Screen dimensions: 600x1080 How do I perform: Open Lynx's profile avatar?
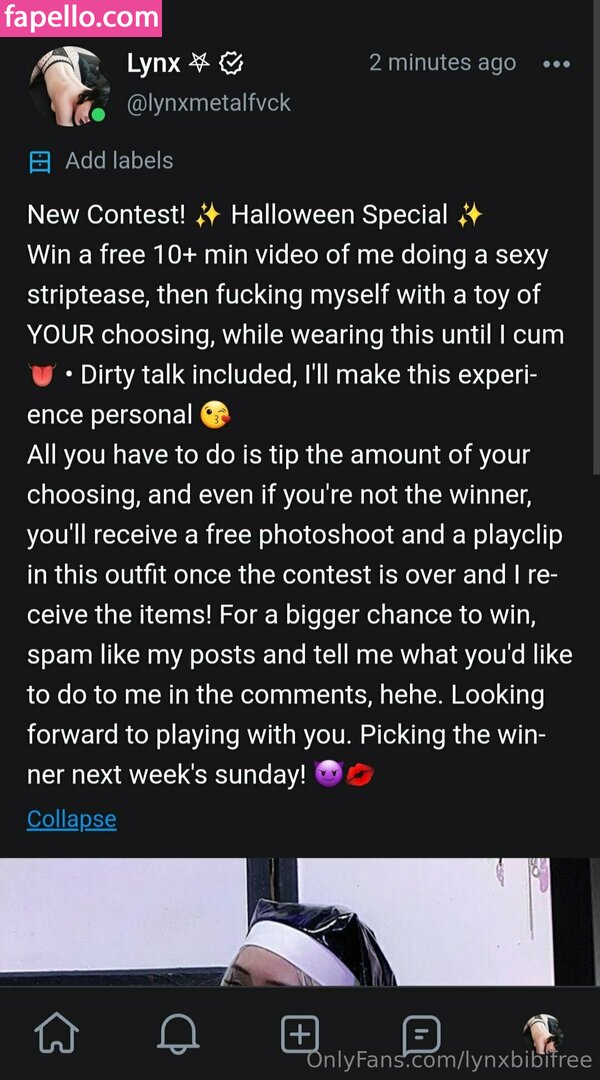(x=68, y=85)
